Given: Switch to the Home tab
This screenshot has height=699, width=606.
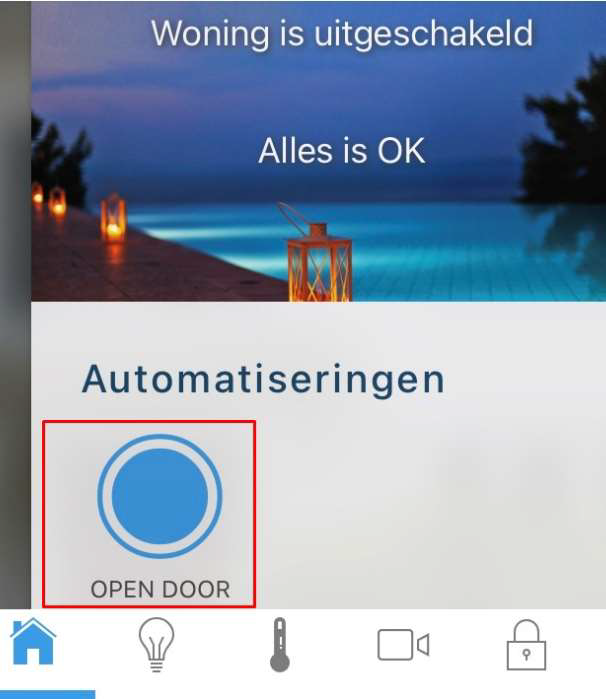Looking at the screenshot, I should [x=34, y=645].
